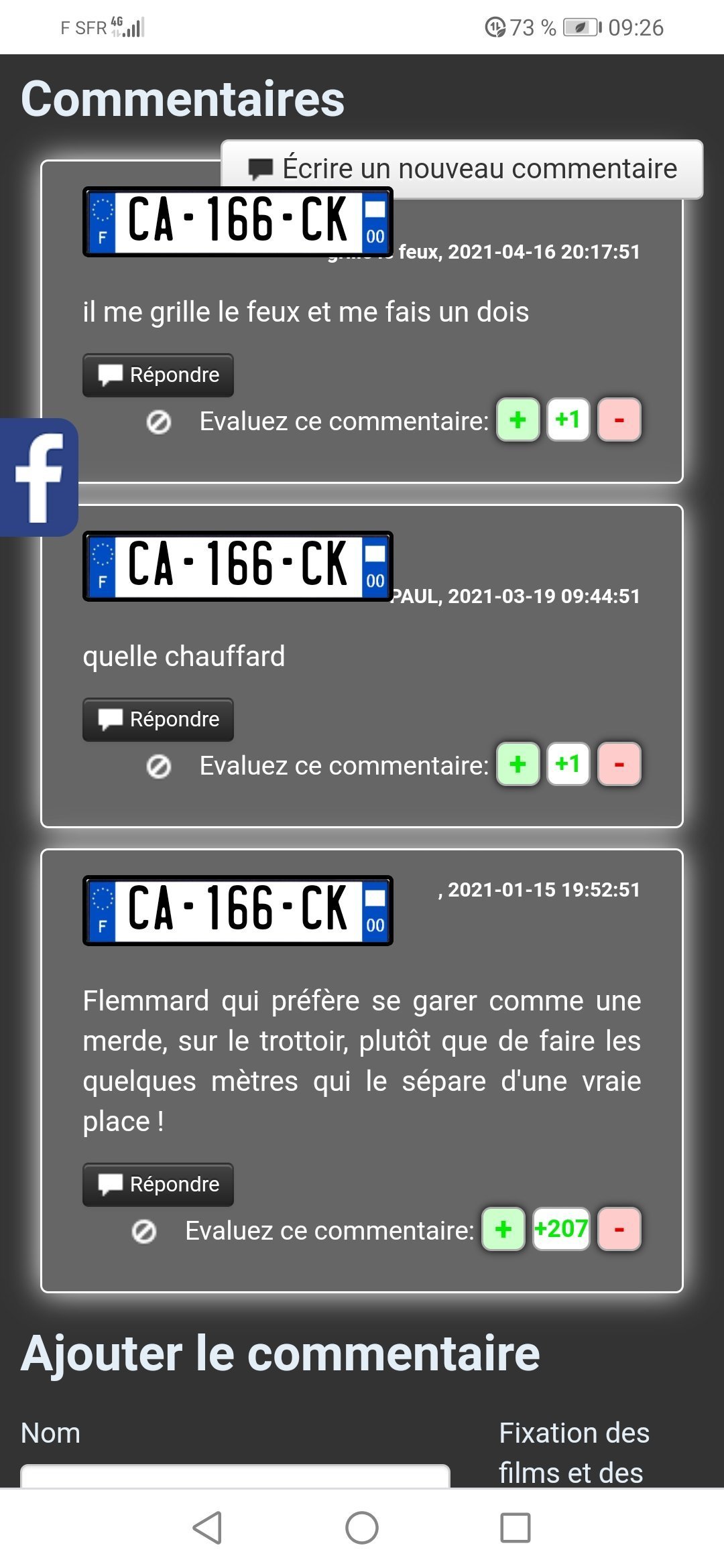Upvote PAUL's "quelle chauffard" comment

pos(518,765)
